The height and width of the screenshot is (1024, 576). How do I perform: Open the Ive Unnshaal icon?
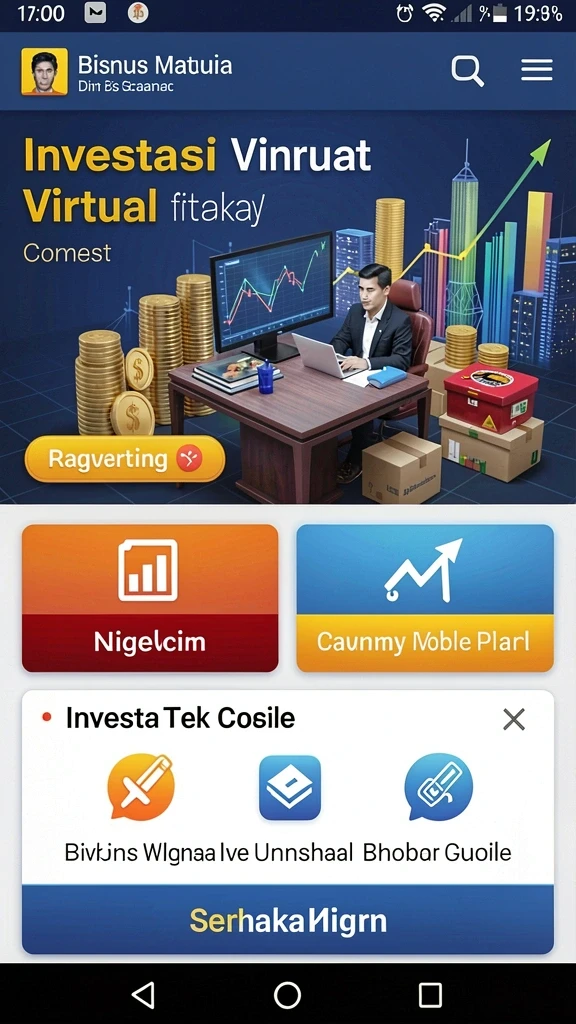[290, 787]
